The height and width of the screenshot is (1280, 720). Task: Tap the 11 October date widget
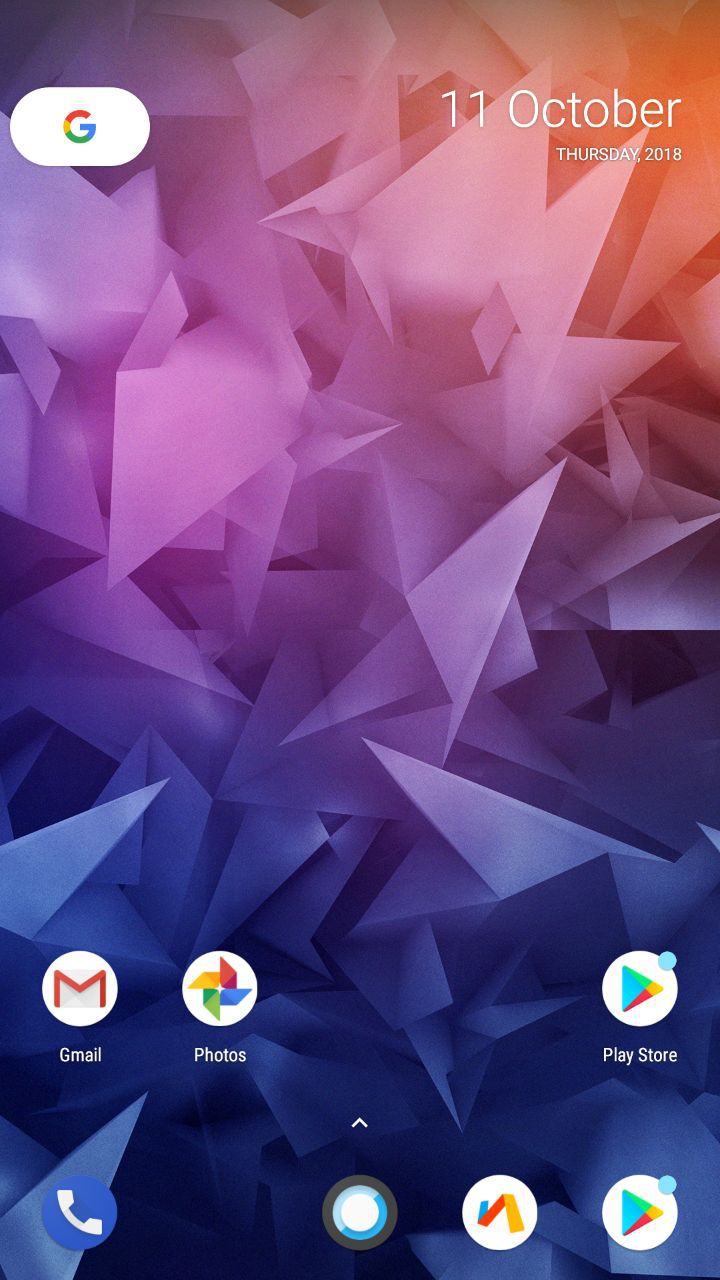[x=561, y=124]
